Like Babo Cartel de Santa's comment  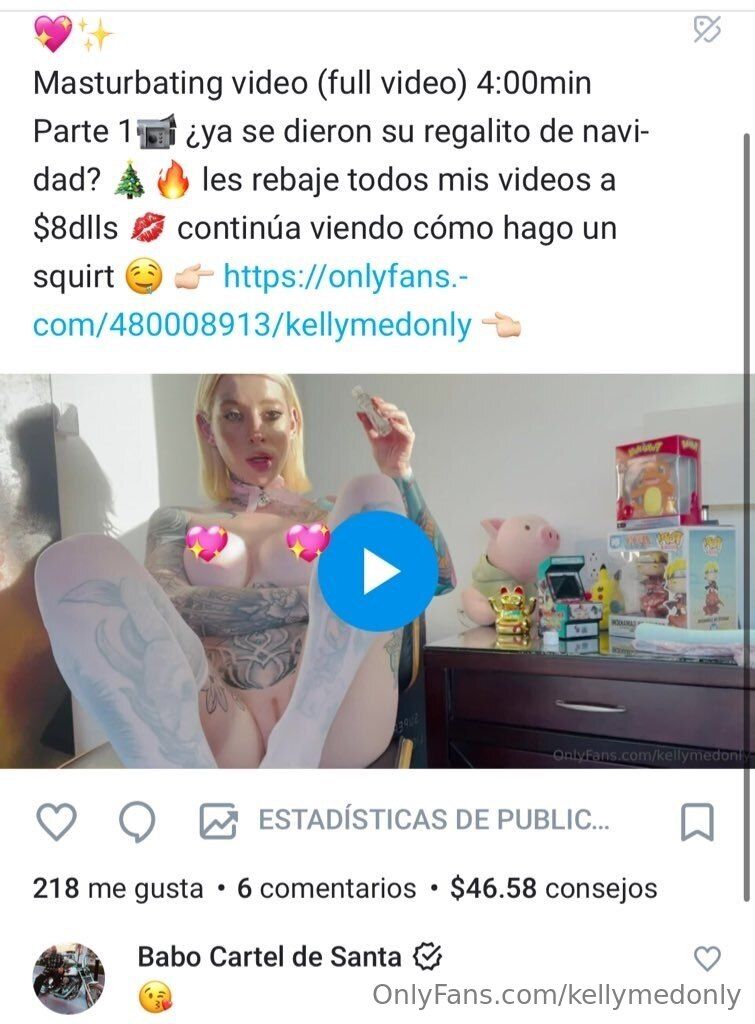pos(706,959)
